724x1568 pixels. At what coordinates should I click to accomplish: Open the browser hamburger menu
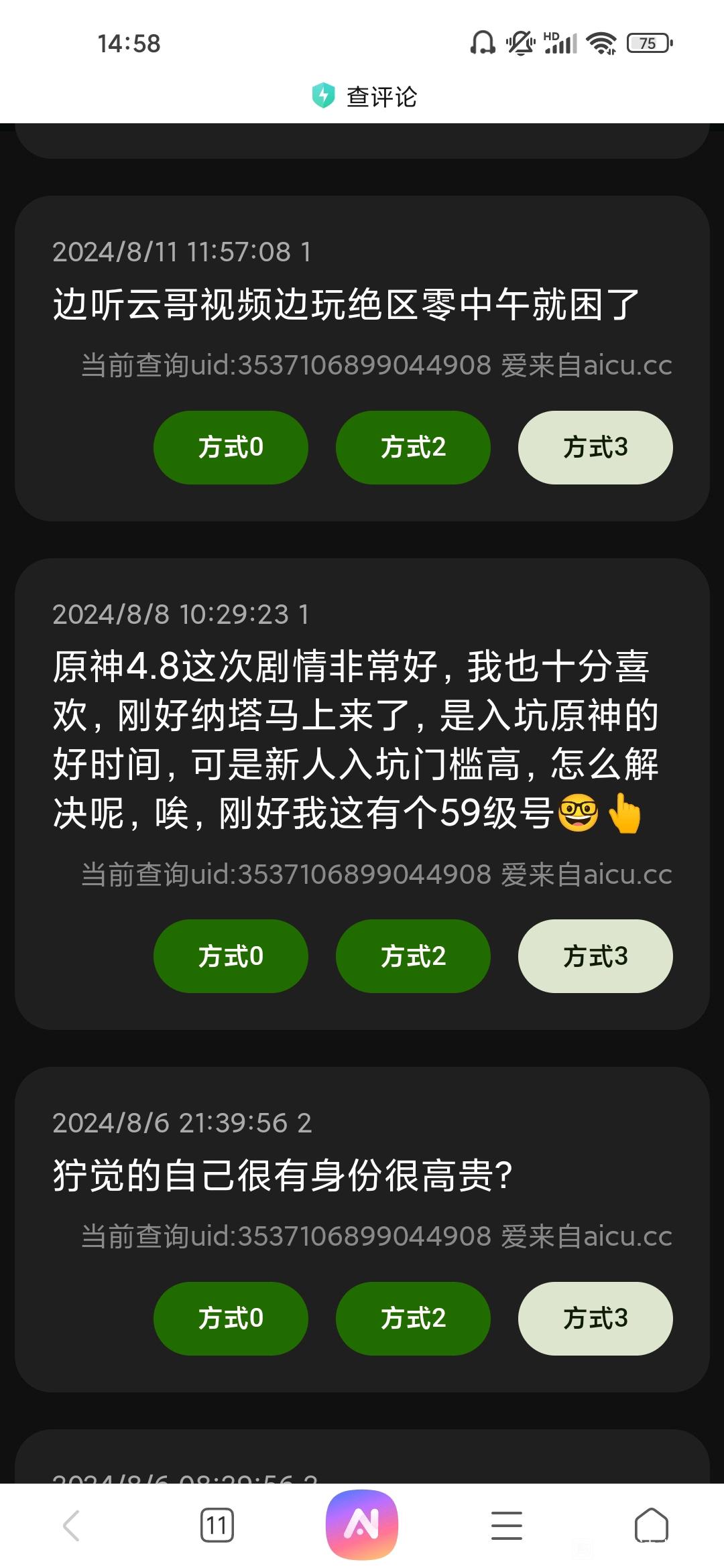(x=507, y=1526)
